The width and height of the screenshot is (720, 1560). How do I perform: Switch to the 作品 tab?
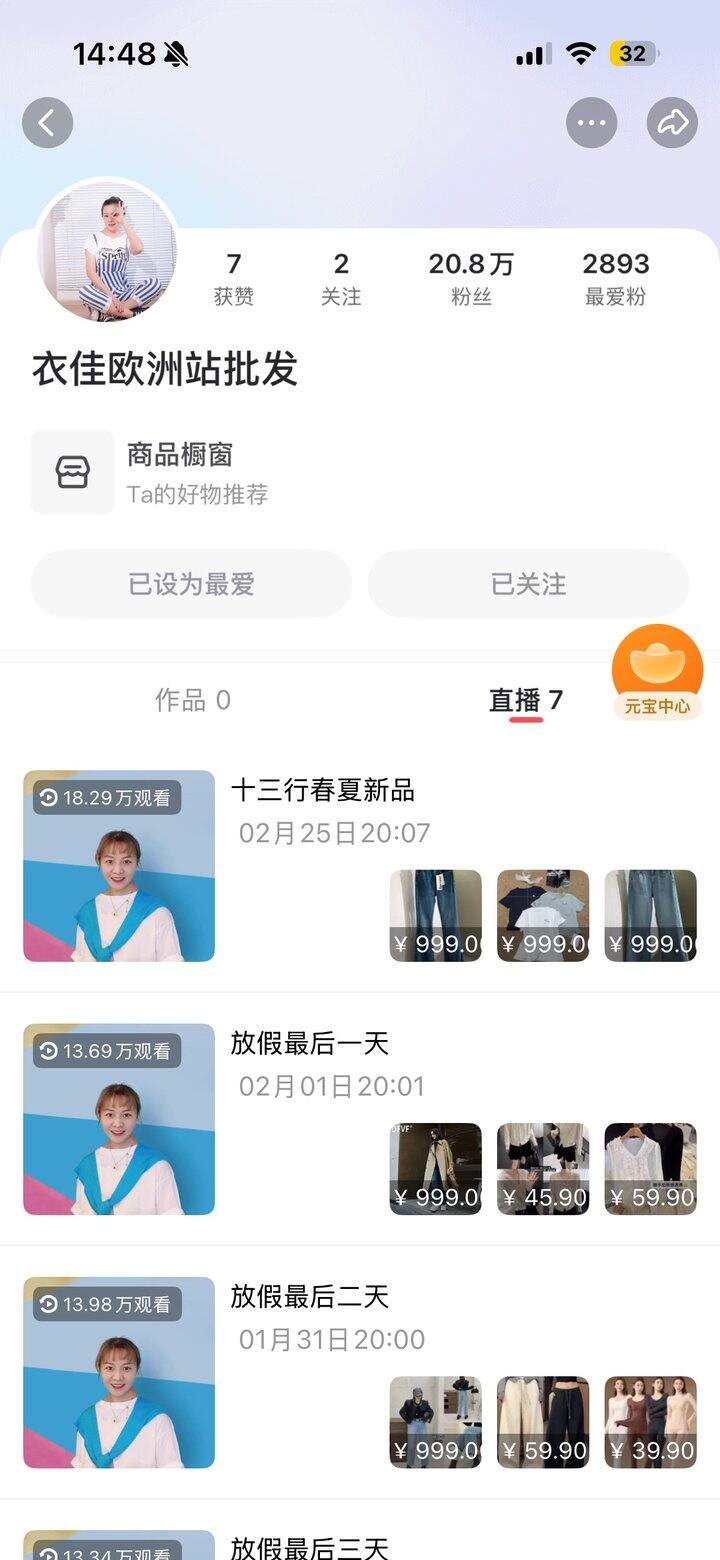pos(192,700)
